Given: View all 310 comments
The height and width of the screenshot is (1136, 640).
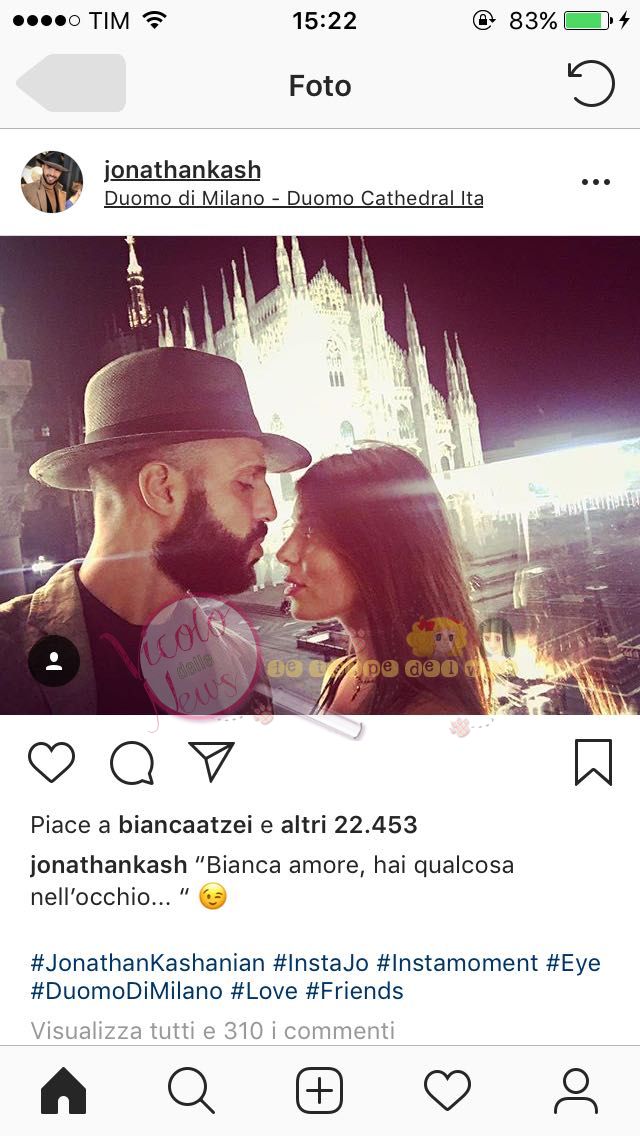Looking at the screenshot, I should click(x=212, y=1030).
